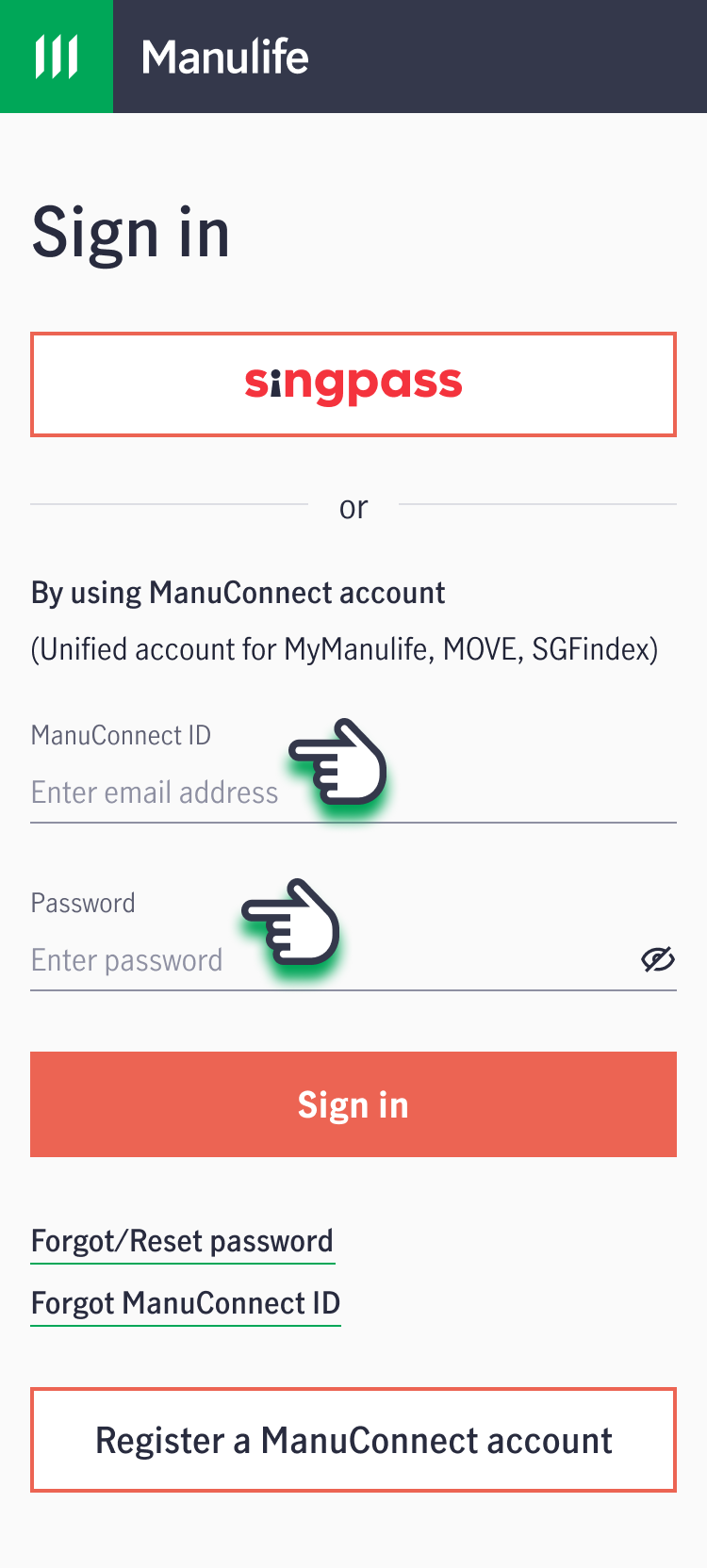Toggle password visibility eye icon
The height and width of the screenshot is (1568, 707).
tap(658, 959)
